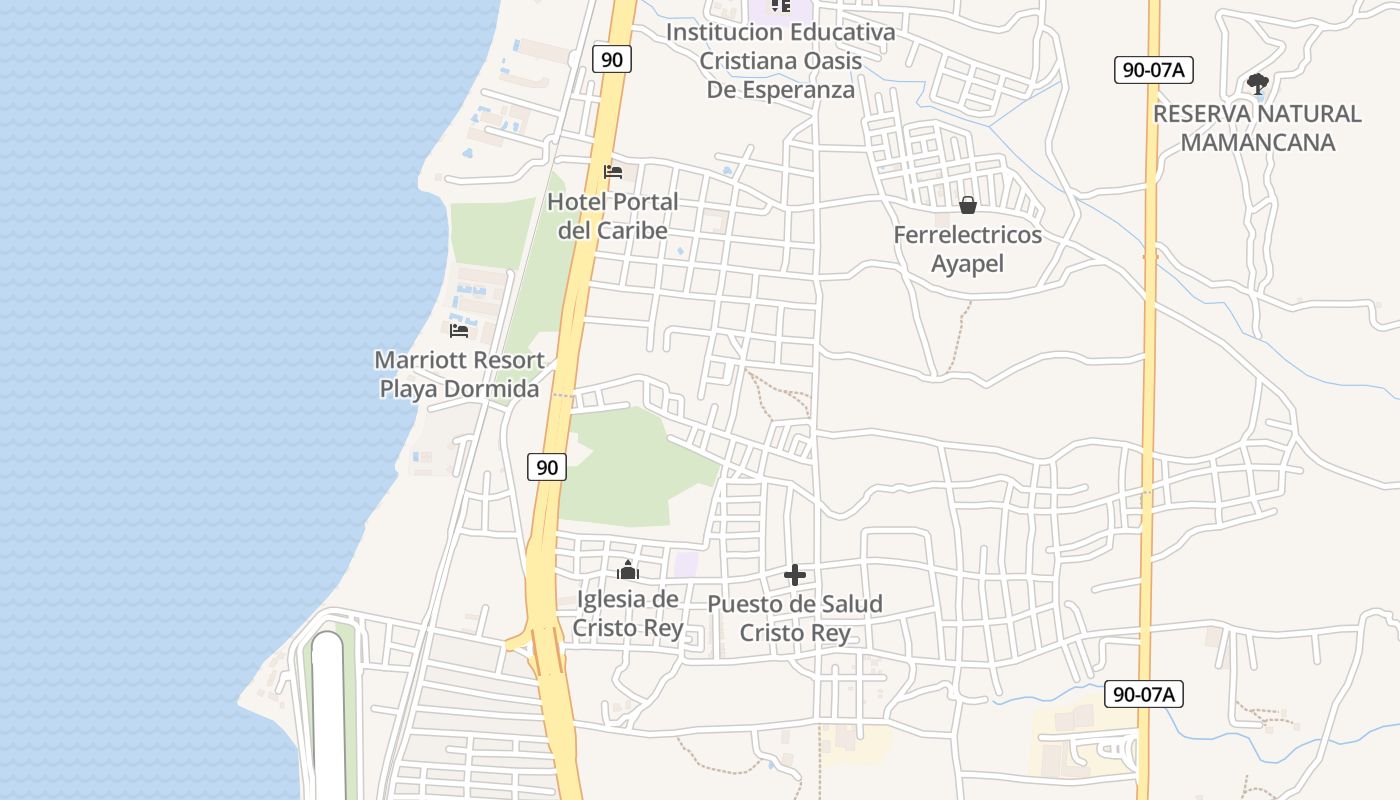Select Puesto de Salud Cristo Rey marker
The width and height of the screenshot is (1400, 800).
[795, 575]
